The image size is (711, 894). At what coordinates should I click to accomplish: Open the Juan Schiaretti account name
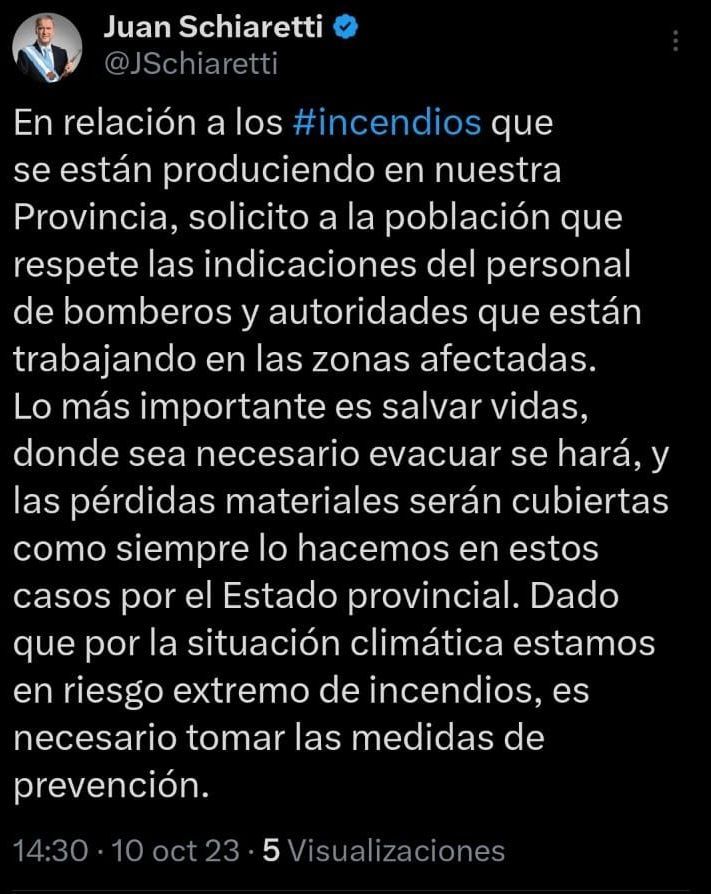click(x=213, y=29)
